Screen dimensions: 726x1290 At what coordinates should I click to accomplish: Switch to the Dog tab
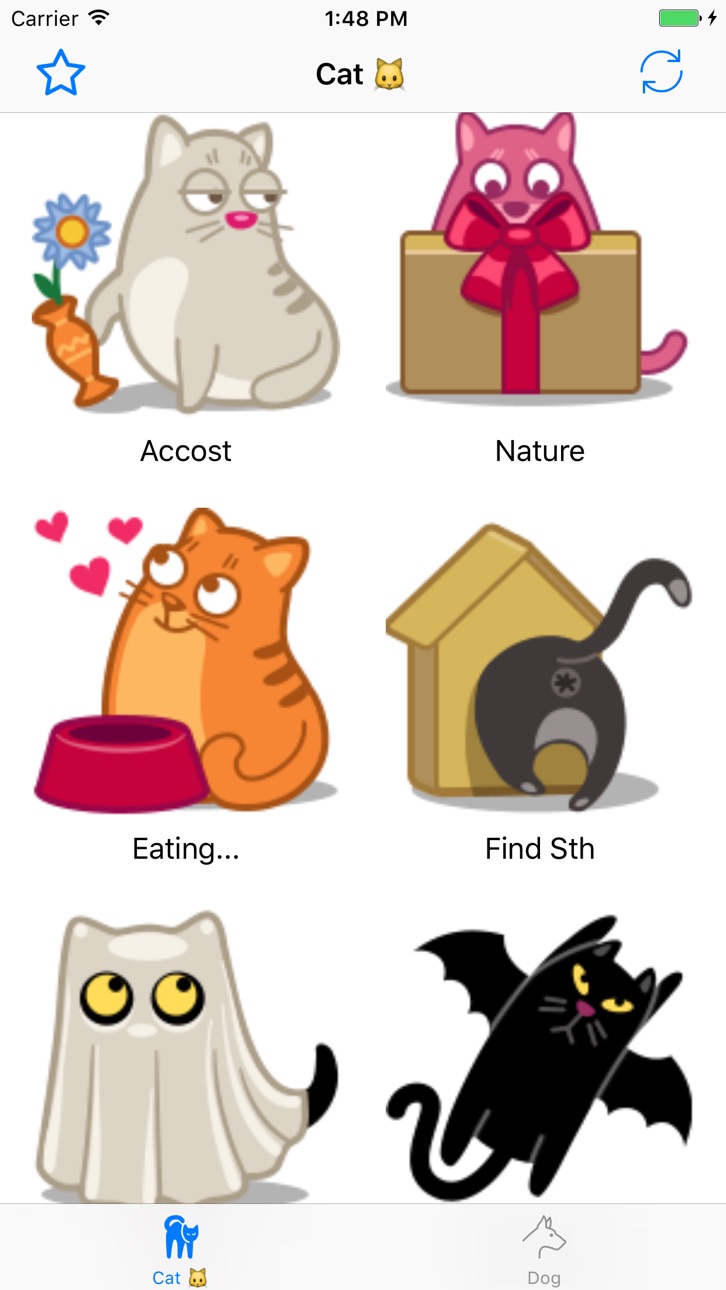click(x=544, y=1249)
